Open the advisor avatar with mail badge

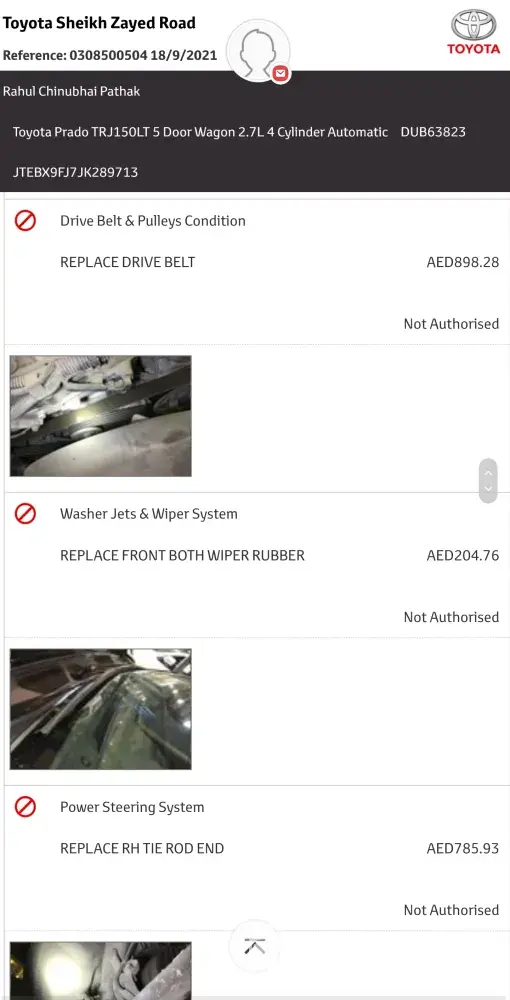[259, 51]
